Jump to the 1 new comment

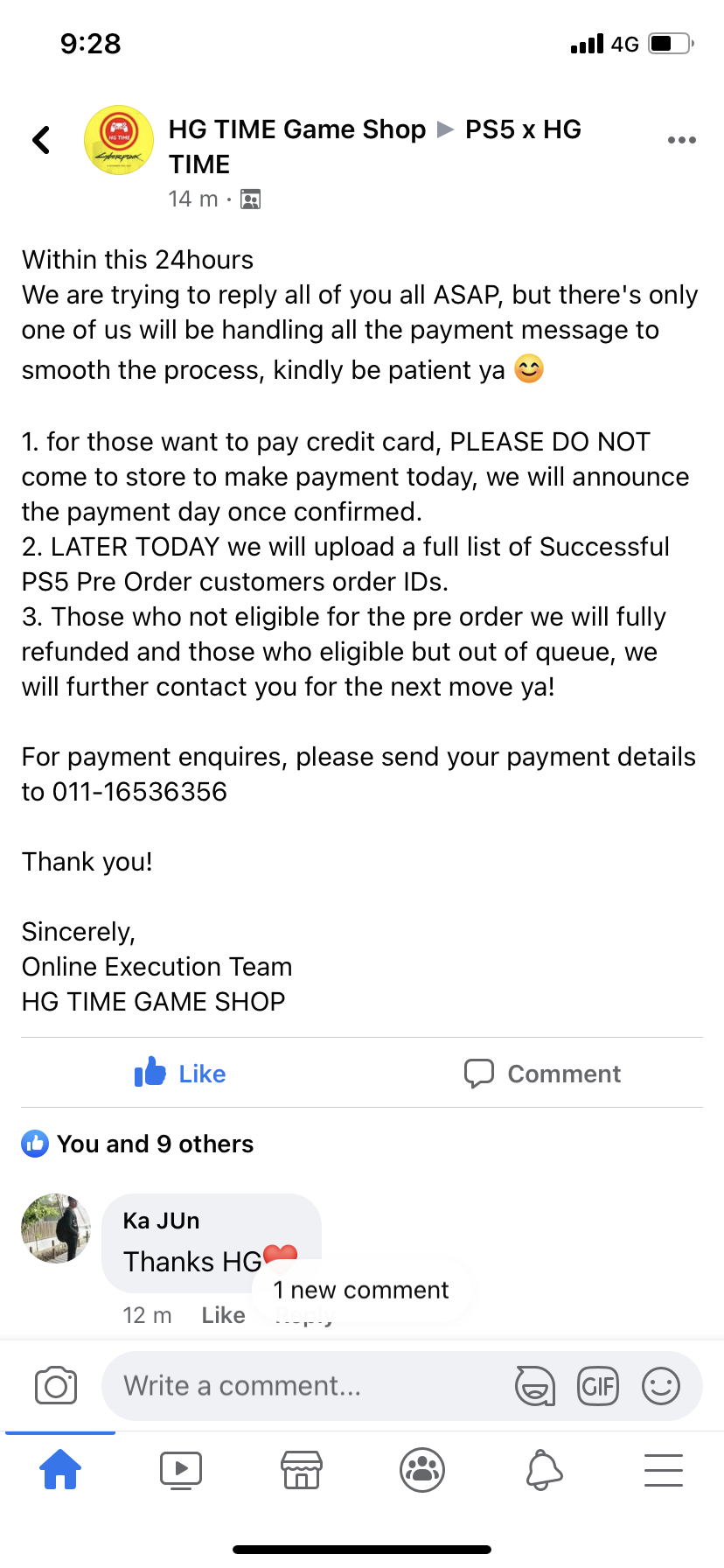[x=361, y=1290]
